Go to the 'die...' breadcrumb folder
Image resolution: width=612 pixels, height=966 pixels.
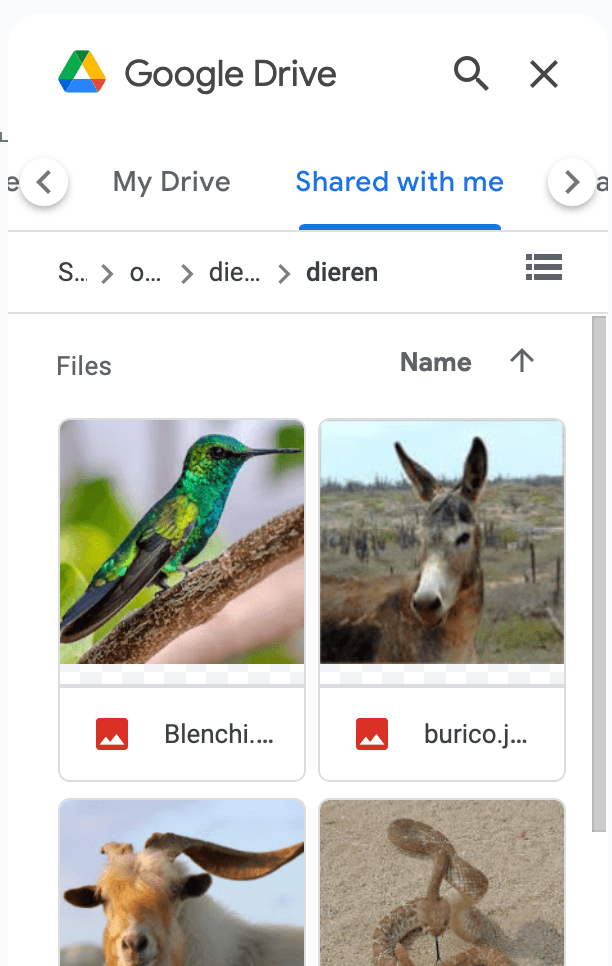coord(234,272)
